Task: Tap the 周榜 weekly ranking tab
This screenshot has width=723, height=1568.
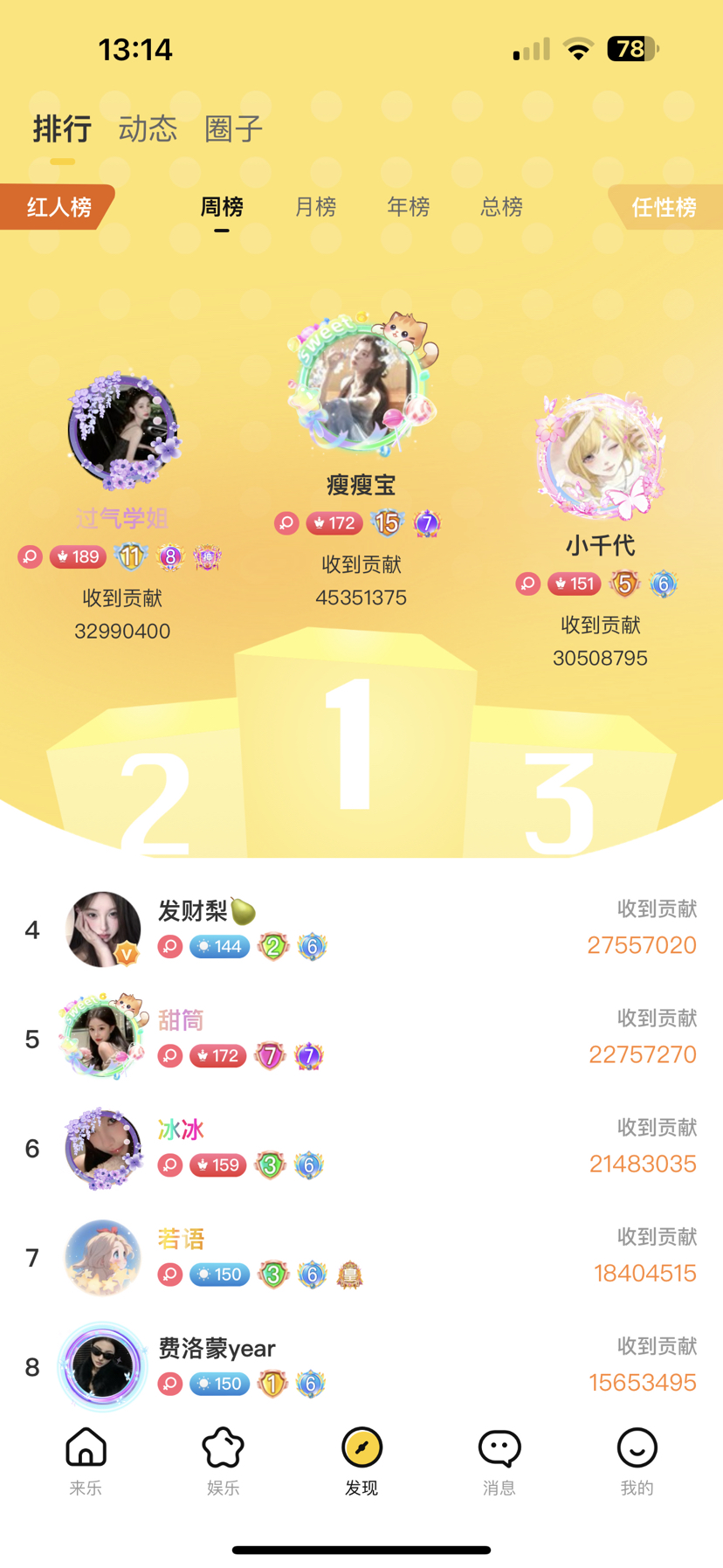Action: [x=222, y=207]
